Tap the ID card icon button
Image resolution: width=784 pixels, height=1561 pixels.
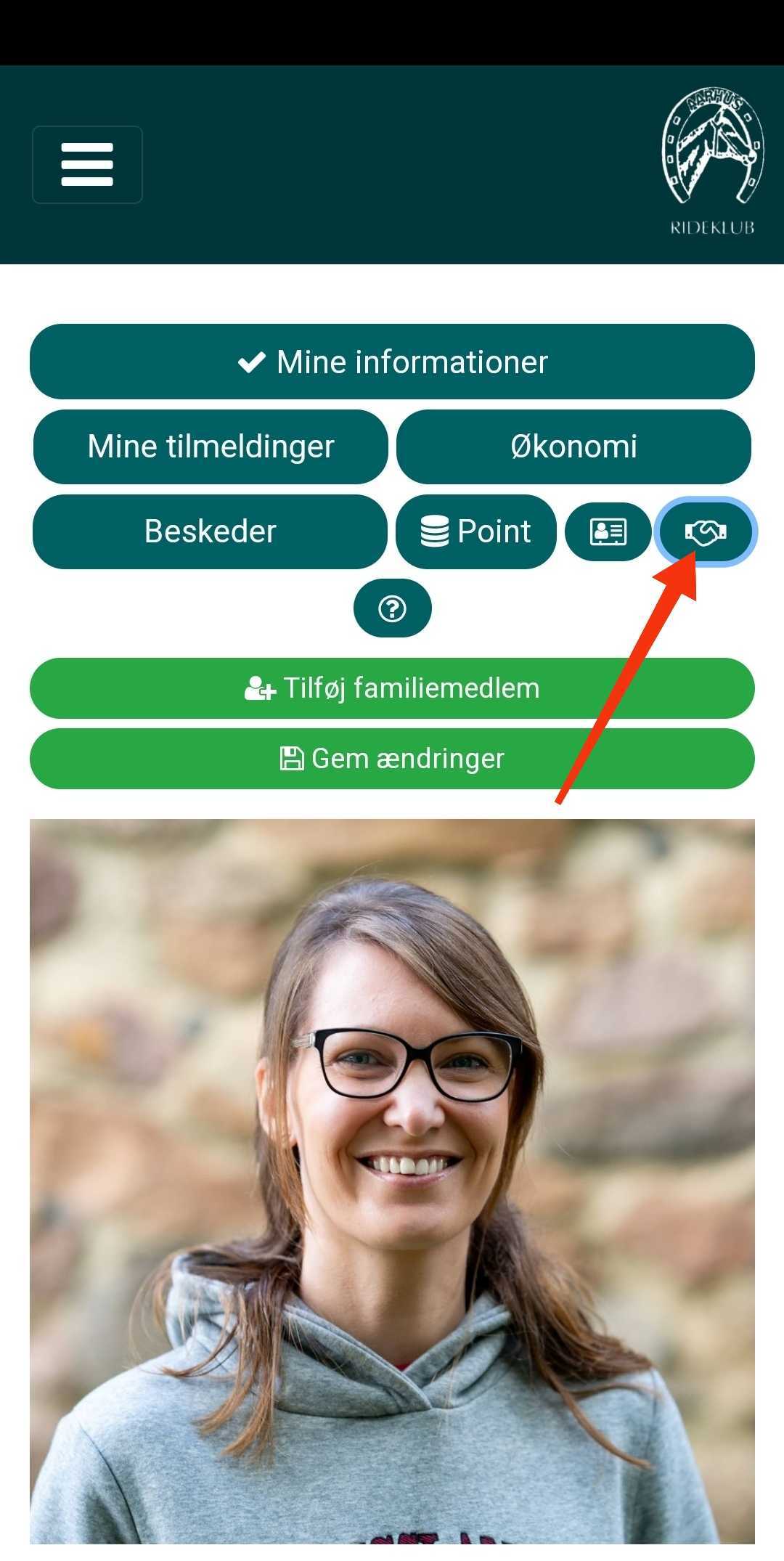[x=608, y=532]
